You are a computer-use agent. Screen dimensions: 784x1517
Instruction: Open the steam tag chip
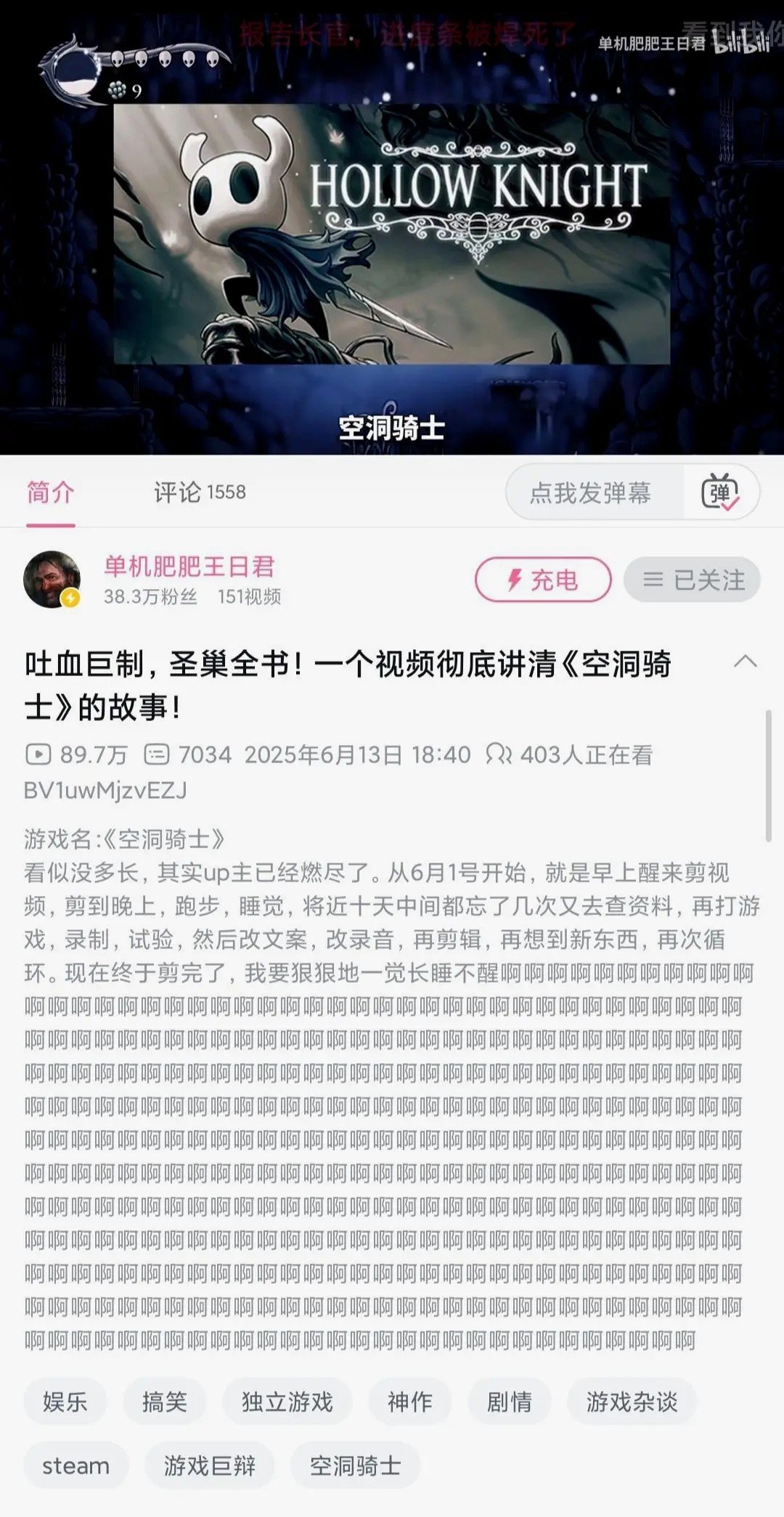click(75, 1465)
